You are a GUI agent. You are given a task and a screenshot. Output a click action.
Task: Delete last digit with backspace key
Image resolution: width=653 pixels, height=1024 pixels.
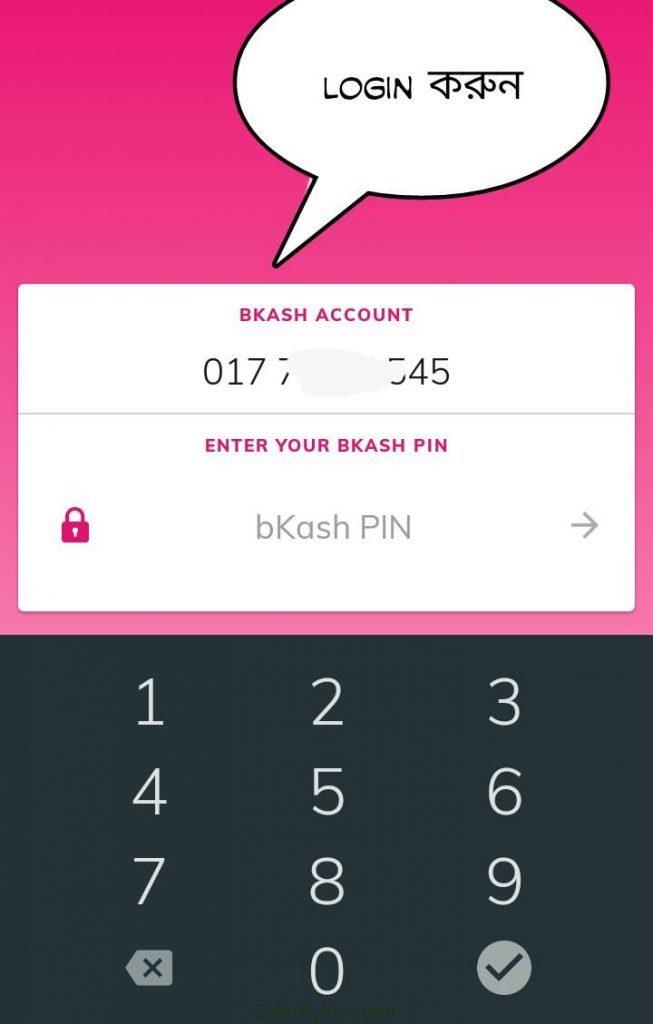[x=150, y=968]
